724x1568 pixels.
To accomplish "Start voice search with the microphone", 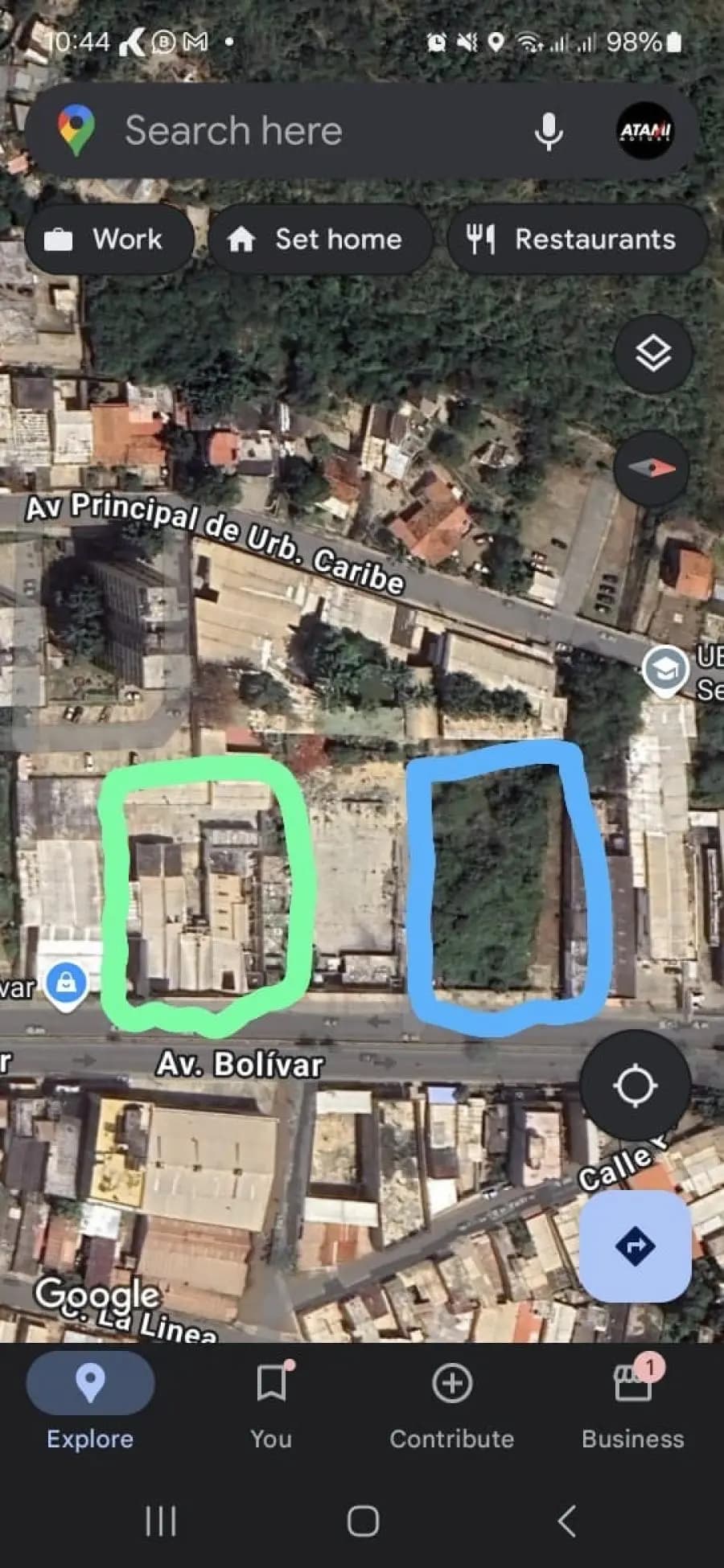I will (549, 131).
